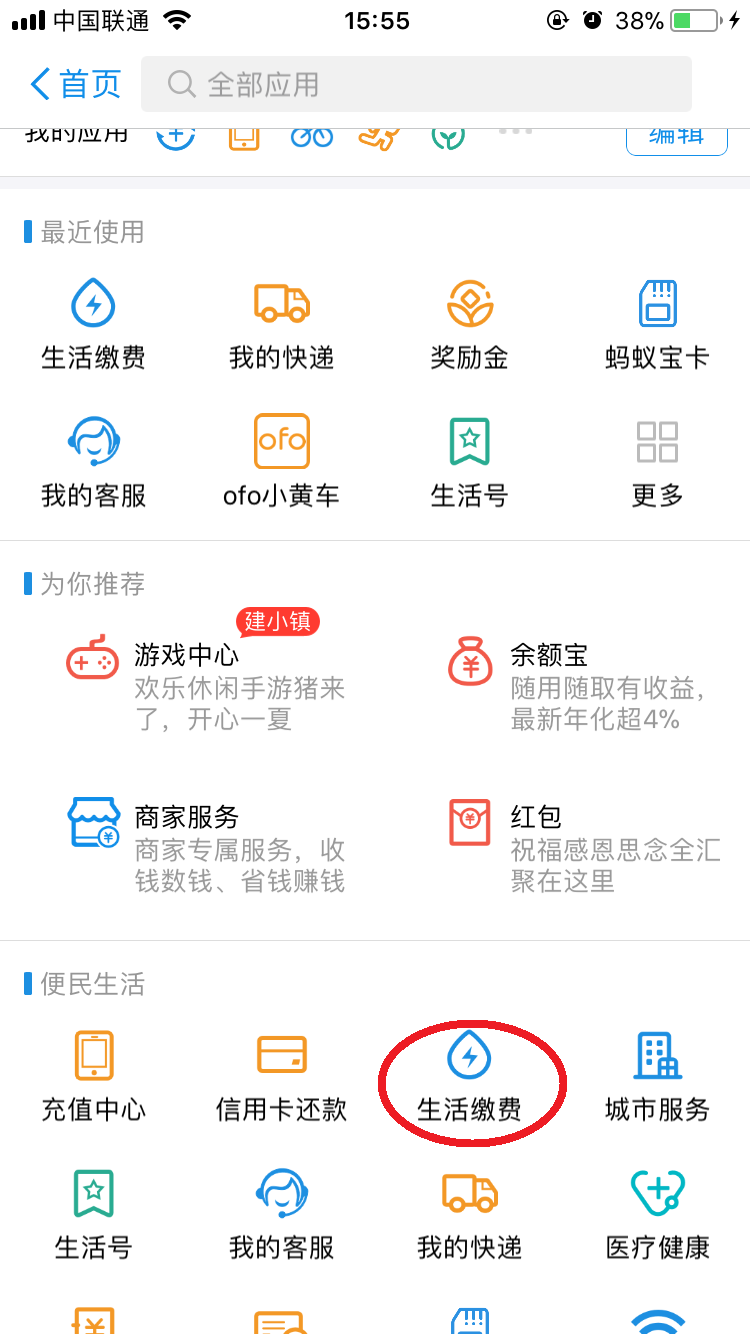Open 我的快递 under 最近使用
The height and width of the screenshot is (1334, 750).
[x=281, y=324]
